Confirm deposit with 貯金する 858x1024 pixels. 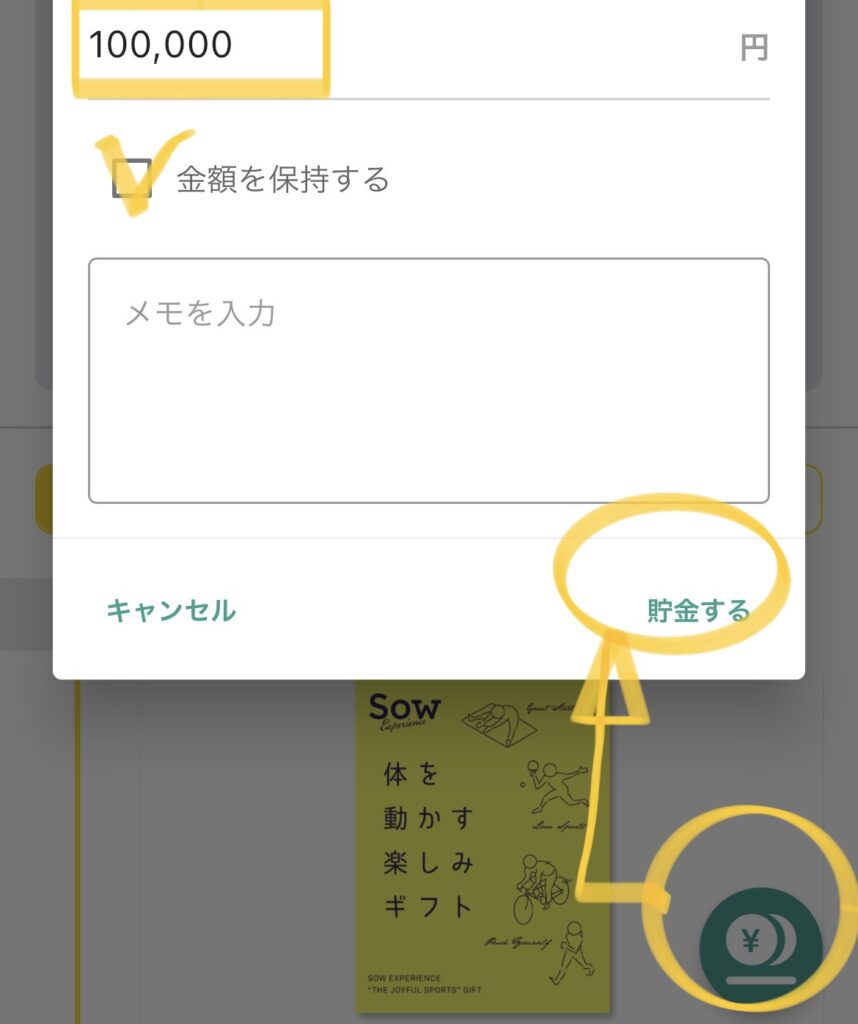tap(698, 610)
